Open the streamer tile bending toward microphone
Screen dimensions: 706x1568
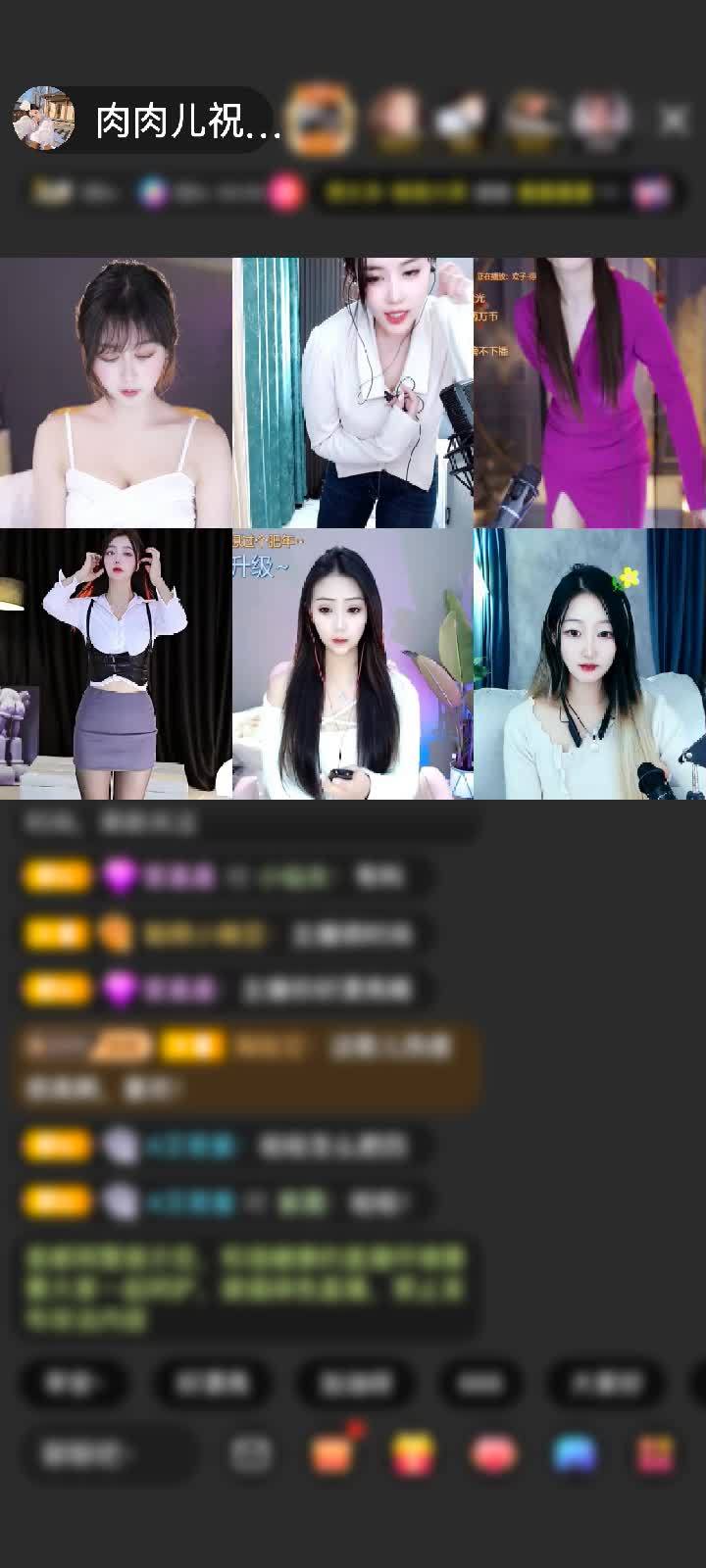click(x=352, y=392)
